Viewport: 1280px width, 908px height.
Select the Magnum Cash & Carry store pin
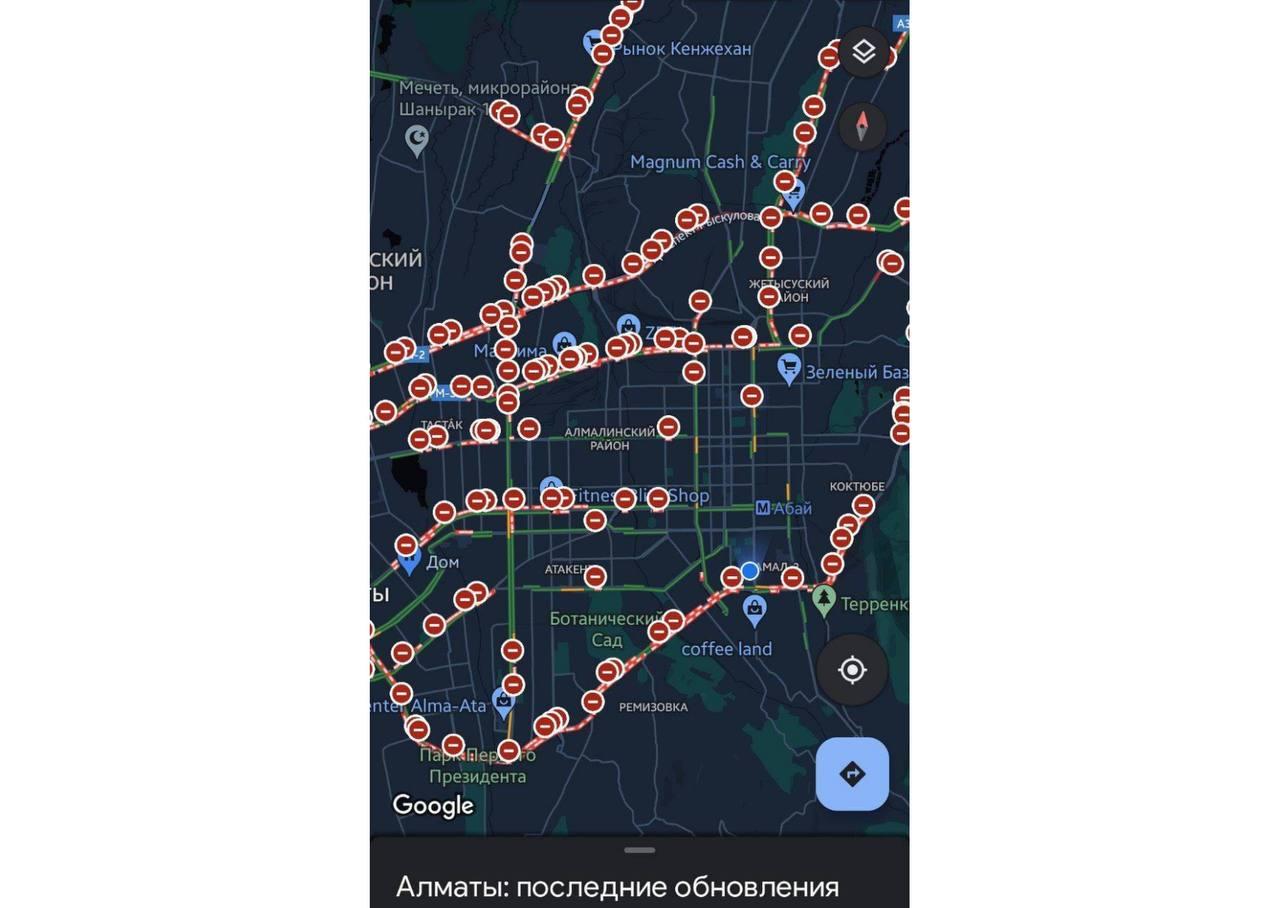[794, 193]
